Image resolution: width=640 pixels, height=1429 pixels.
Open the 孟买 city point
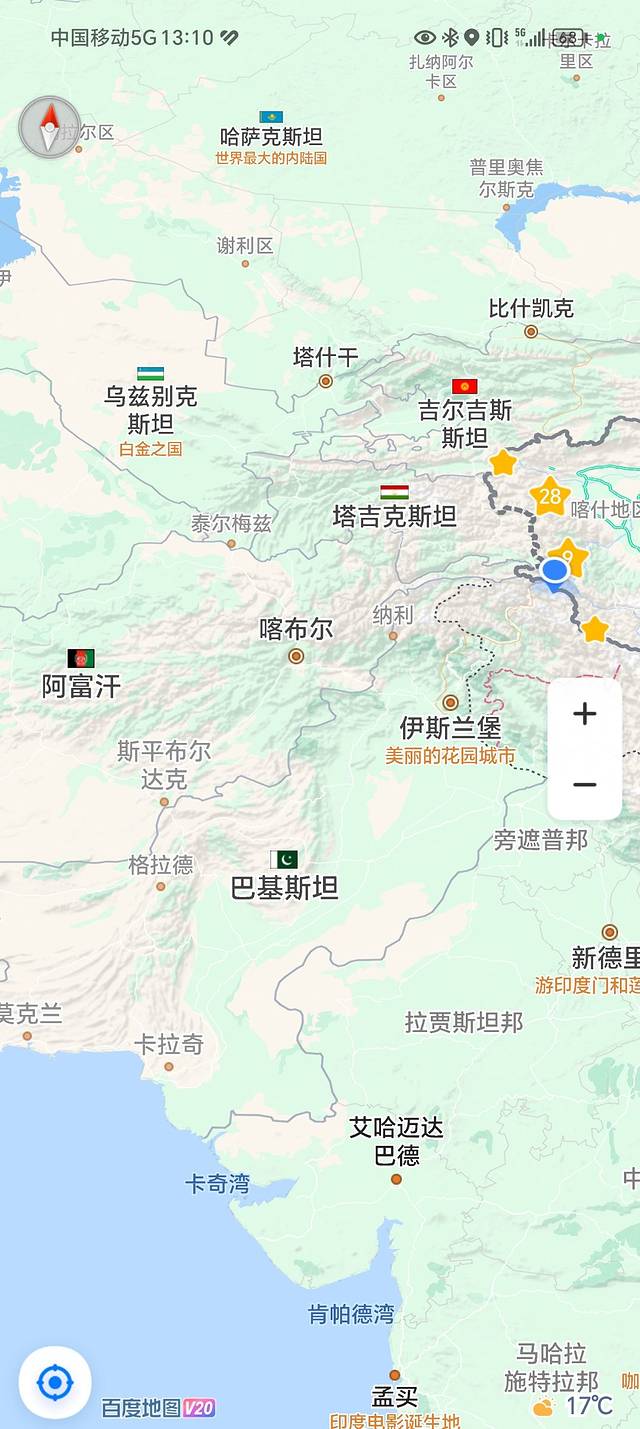(395, 1376)
